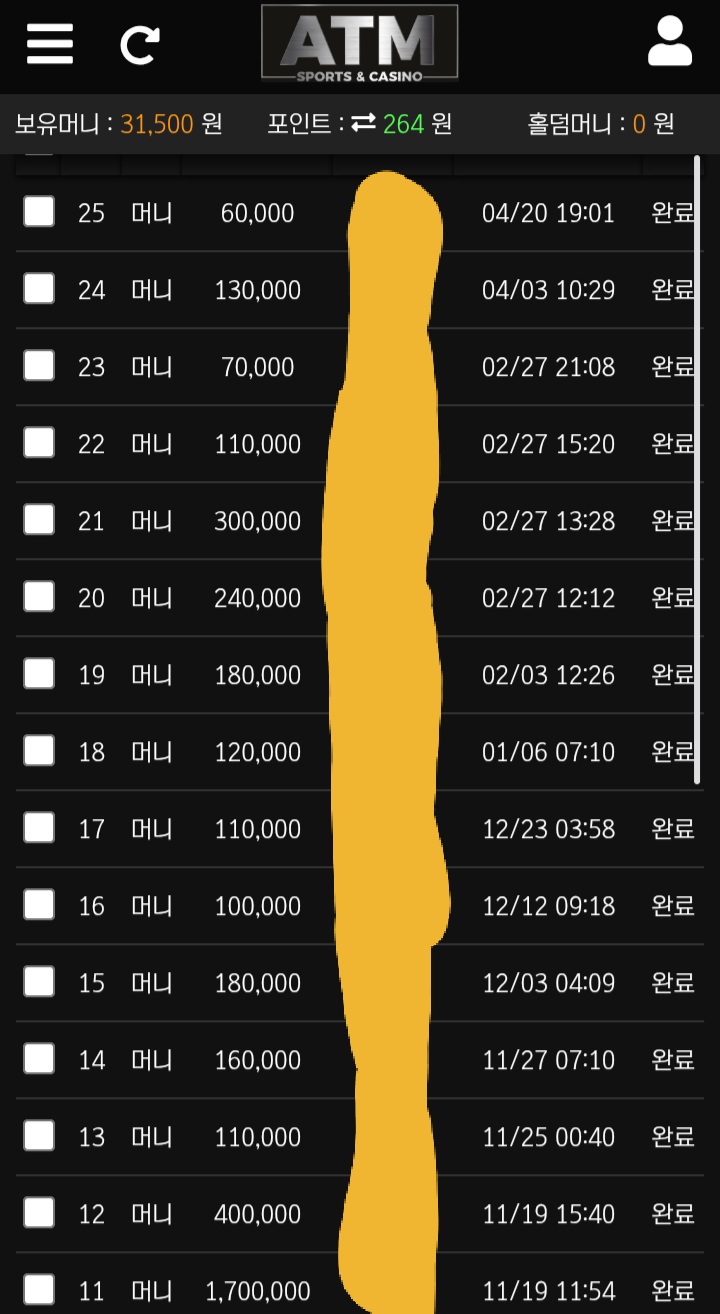This screenshot has height=1314, width=720.
Task: Tick the checkbox for row 23
Action: [x=39, y=365]
